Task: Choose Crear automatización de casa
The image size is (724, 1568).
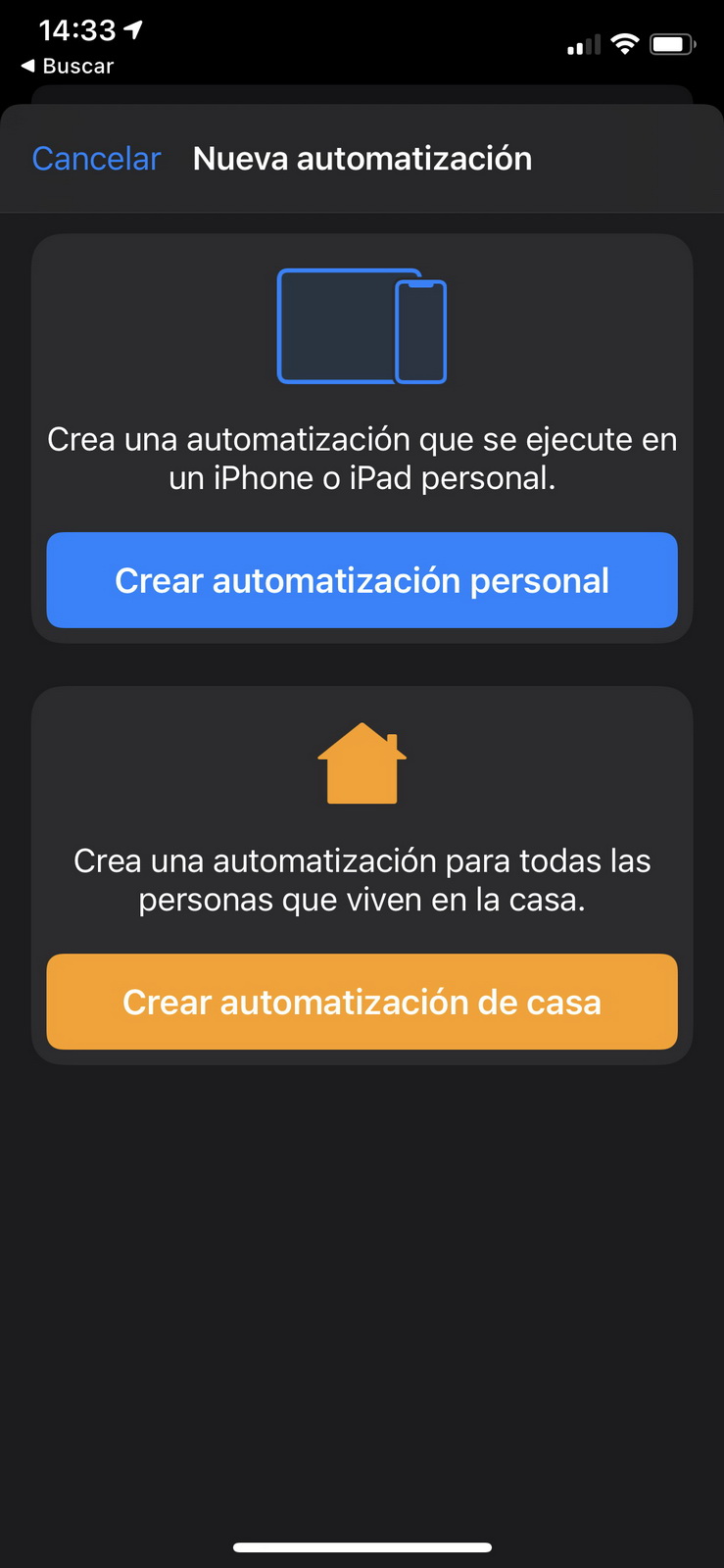Action: [x=362, y=1002]
